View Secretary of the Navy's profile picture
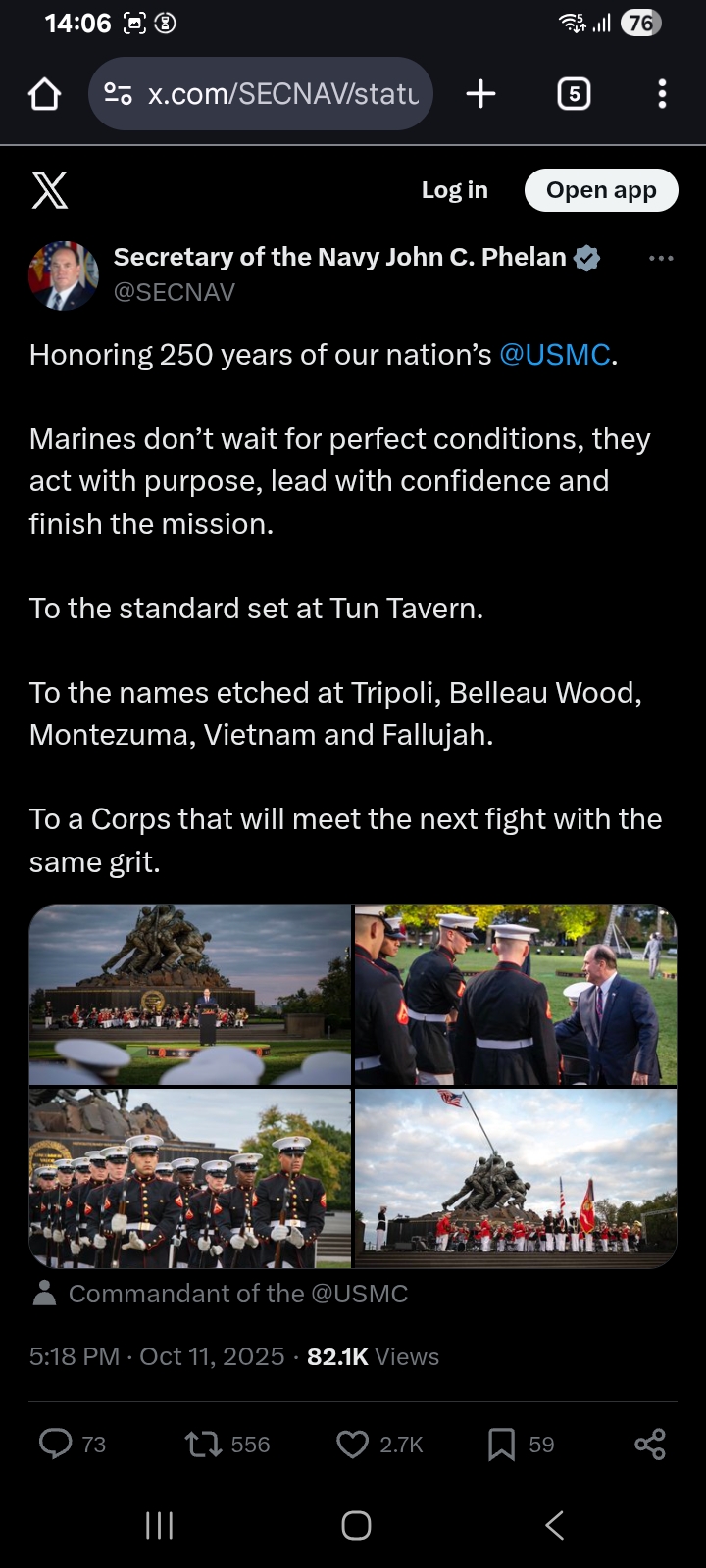706x1568 pixels. (x=64, y=275)
